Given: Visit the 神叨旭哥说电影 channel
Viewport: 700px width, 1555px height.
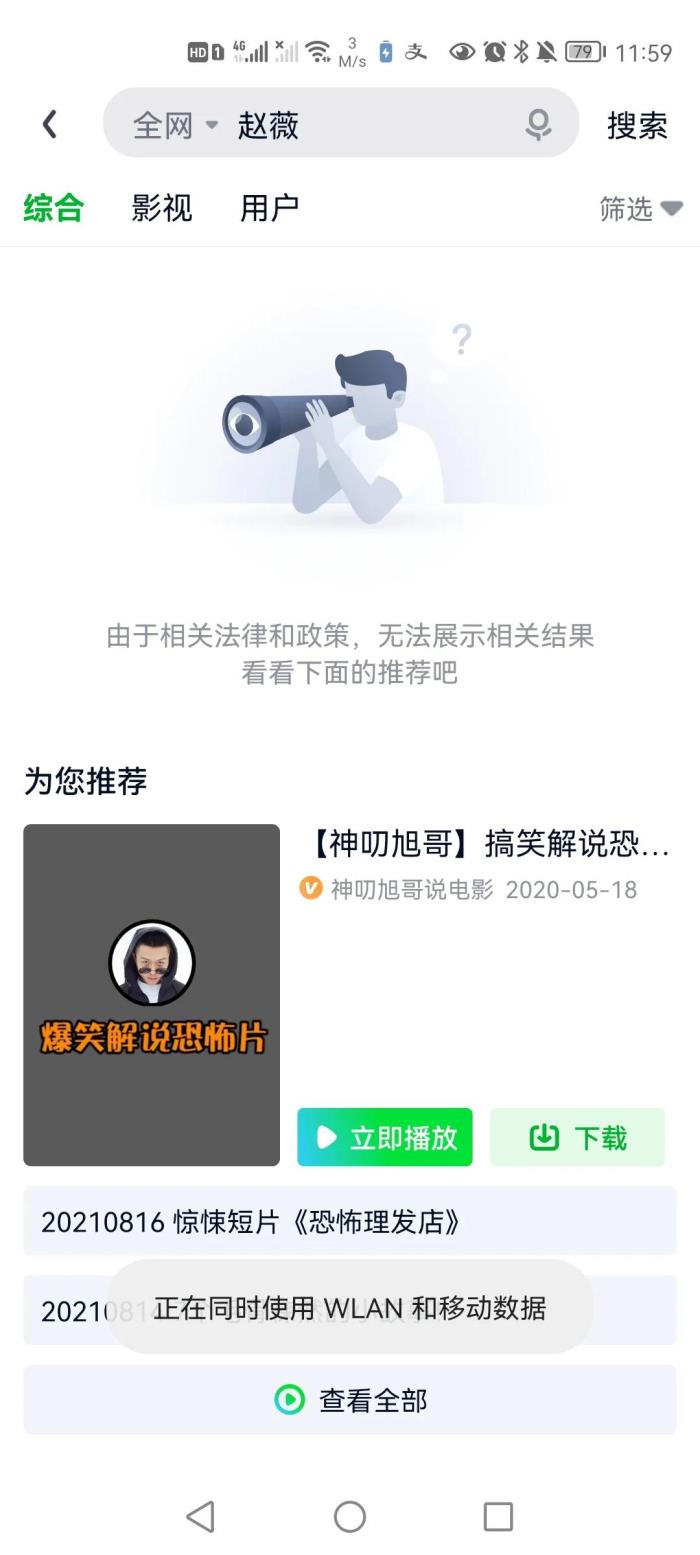Looking at the screenshot, I should 411,889.
